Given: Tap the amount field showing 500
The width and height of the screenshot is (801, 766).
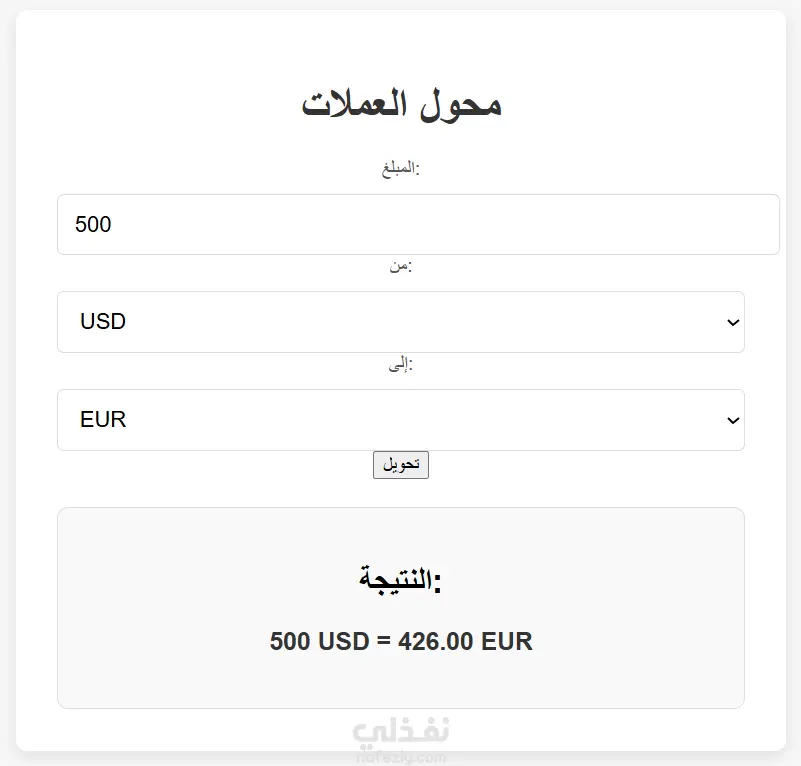Looking at the screenshot, I should tap(417, 225).
